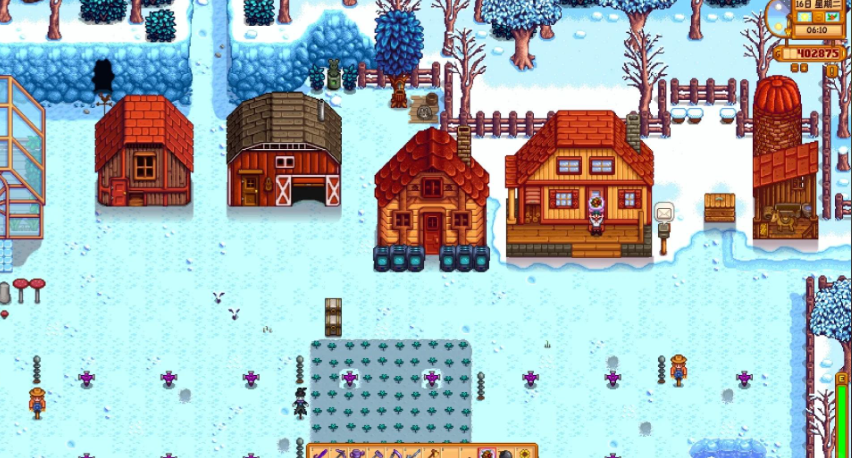Select the watering can in the toolbar
The height and width of the screenshot is (458, 852).
[x=357, y=453]
